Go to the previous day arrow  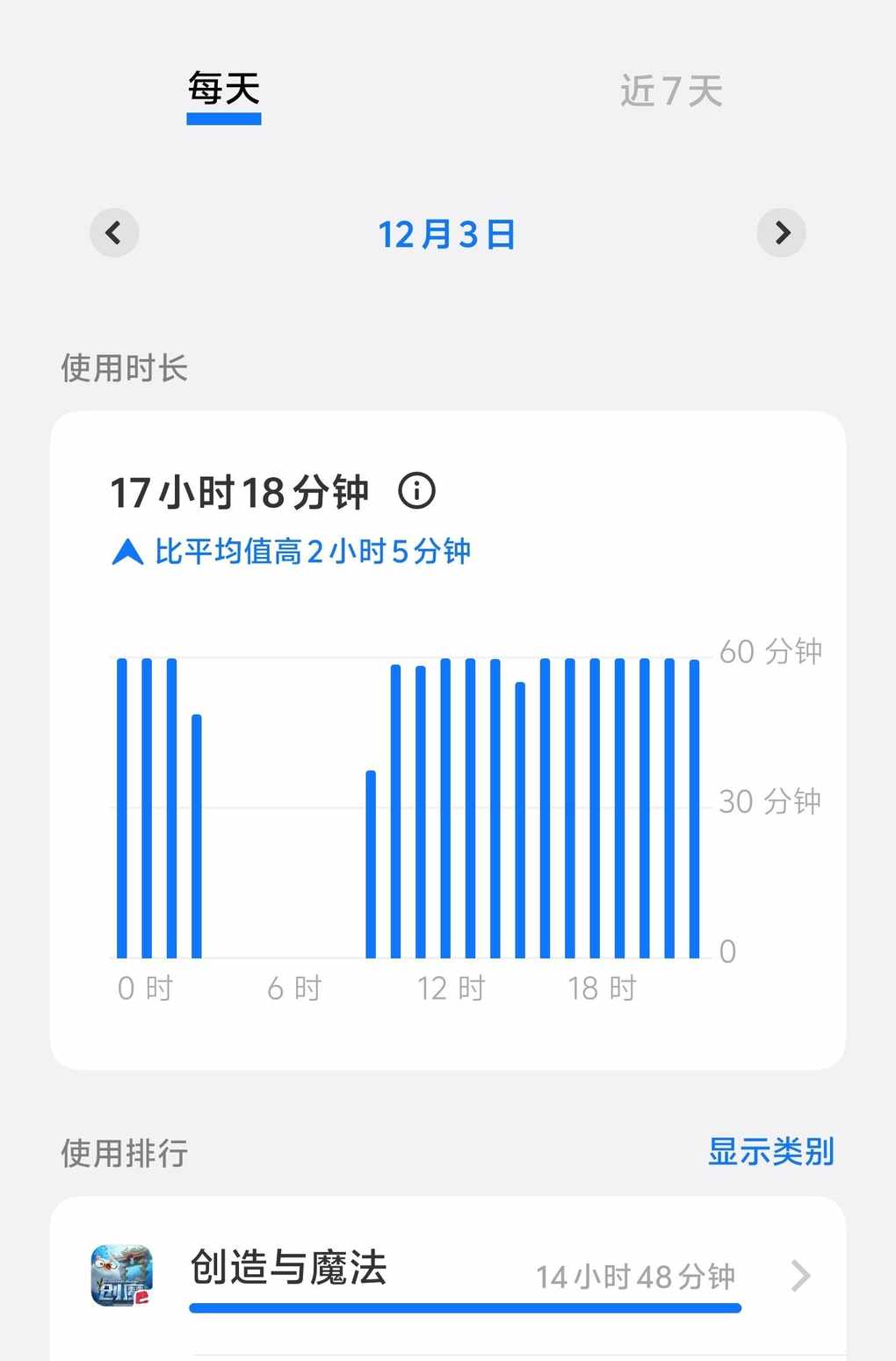(x=114, y=233)
